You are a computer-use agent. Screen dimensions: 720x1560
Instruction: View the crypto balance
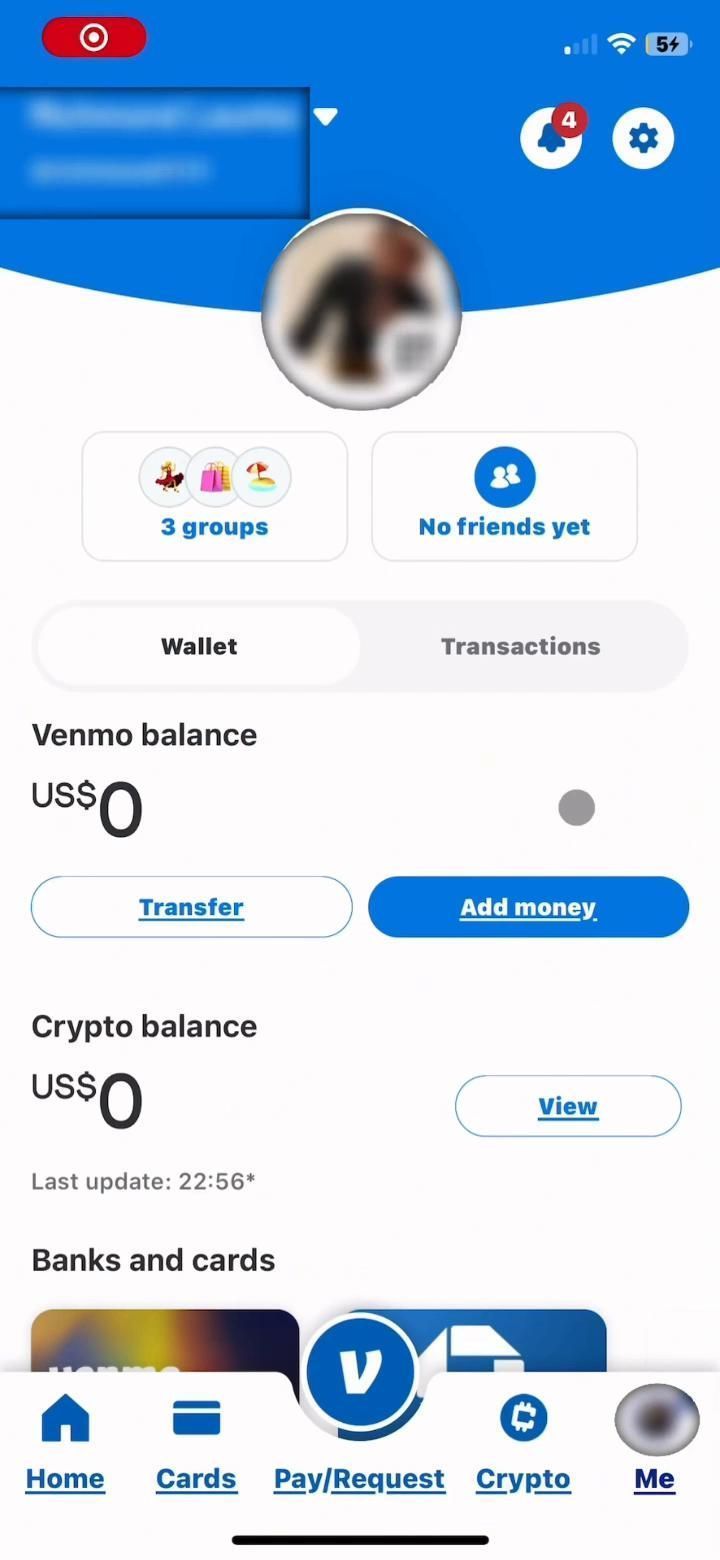click(568, 1106)
